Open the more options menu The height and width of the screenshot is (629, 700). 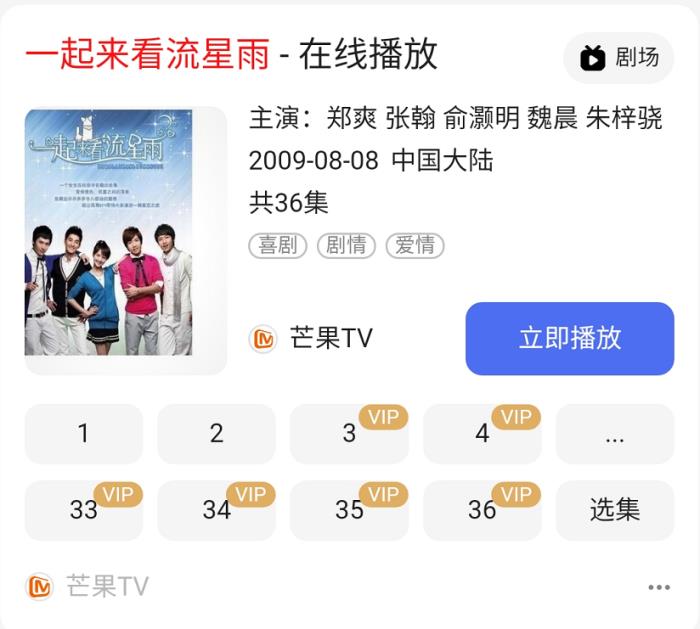click(x=658, y=587)
